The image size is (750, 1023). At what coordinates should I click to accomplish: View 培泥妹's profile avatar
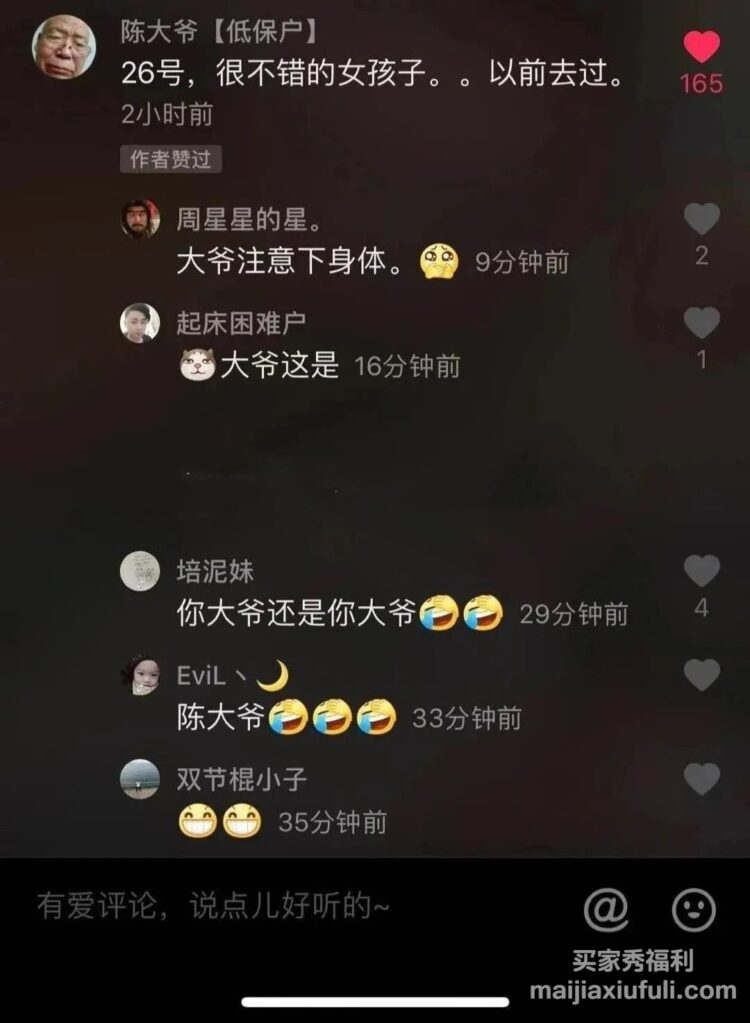pos(140,571)
